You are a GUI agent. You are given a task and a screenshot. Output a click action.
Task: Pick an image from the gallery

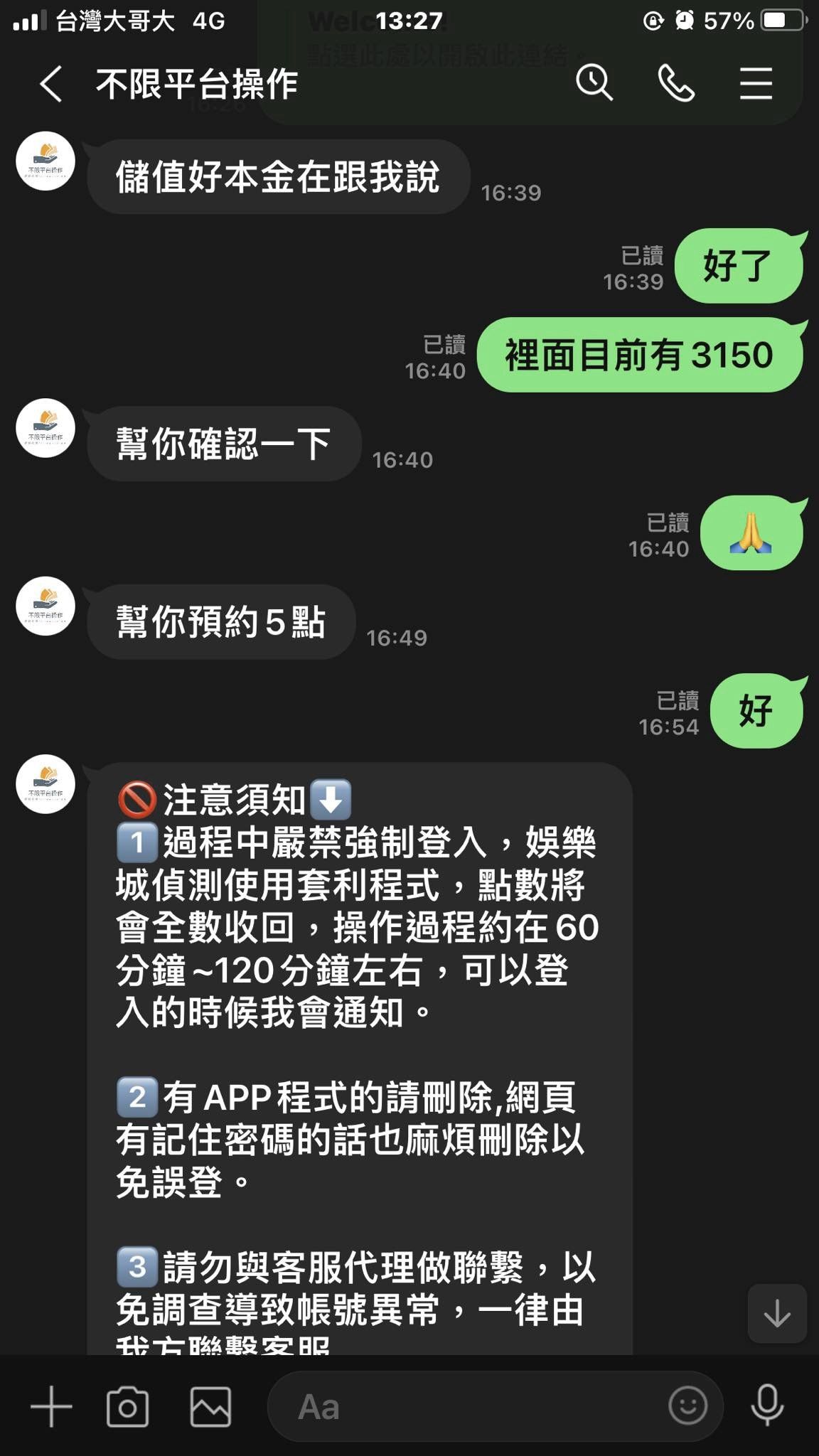[210, 1406]
